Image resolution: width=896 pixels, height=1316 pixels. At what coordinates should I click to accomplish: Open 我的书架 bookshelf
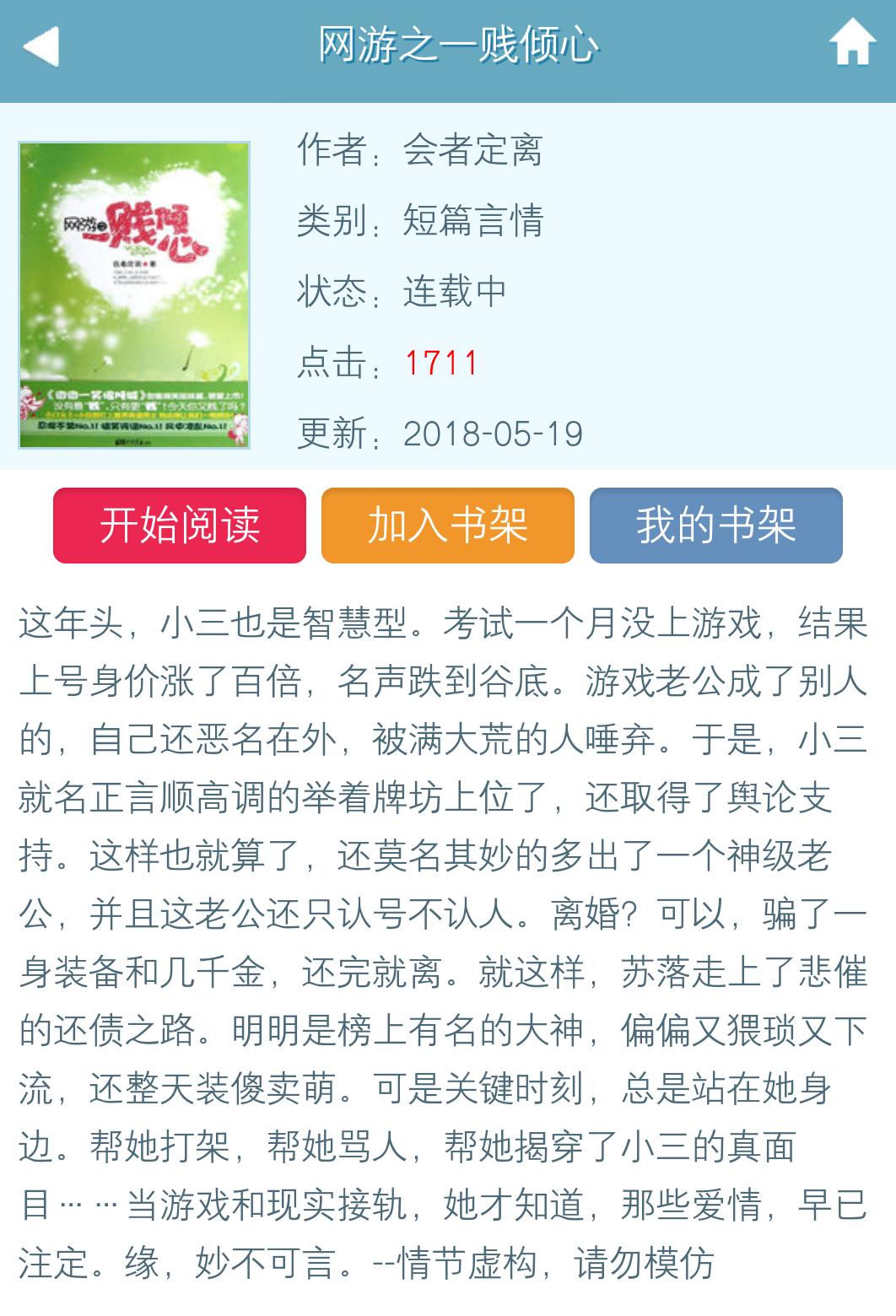coord(715,525)
